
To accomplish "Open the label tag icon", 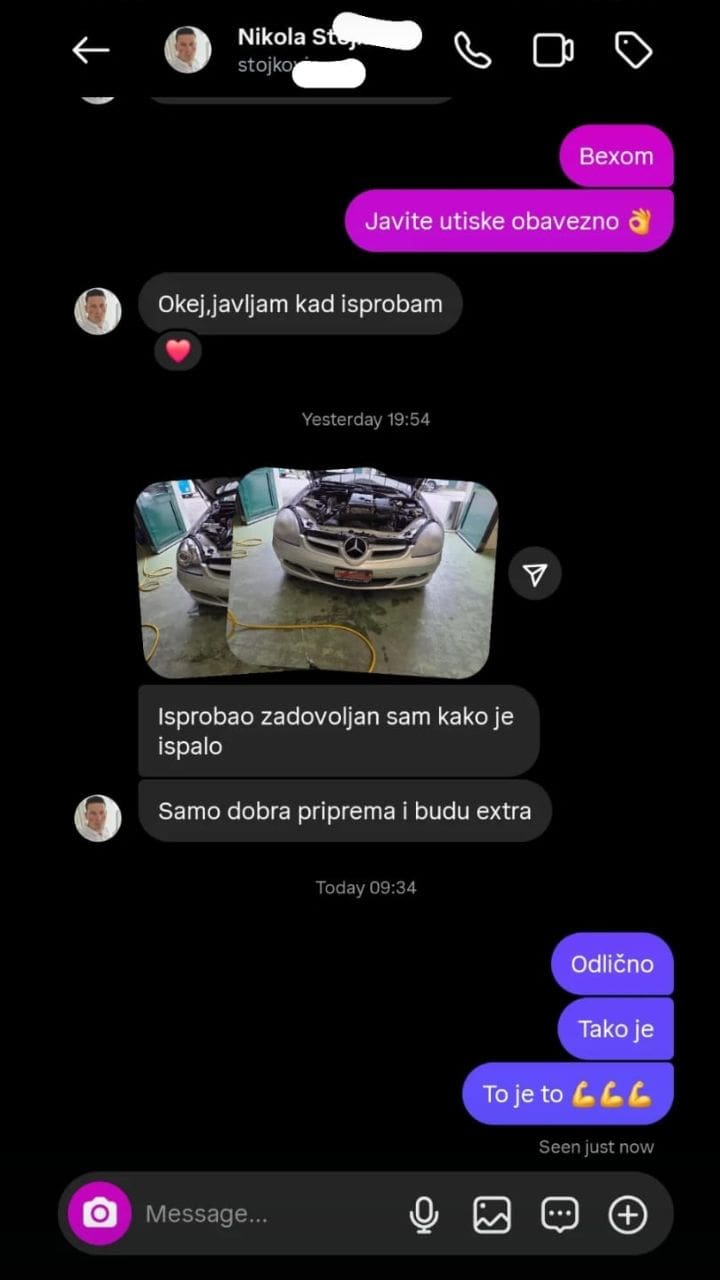I will click(x=633, y=50).
